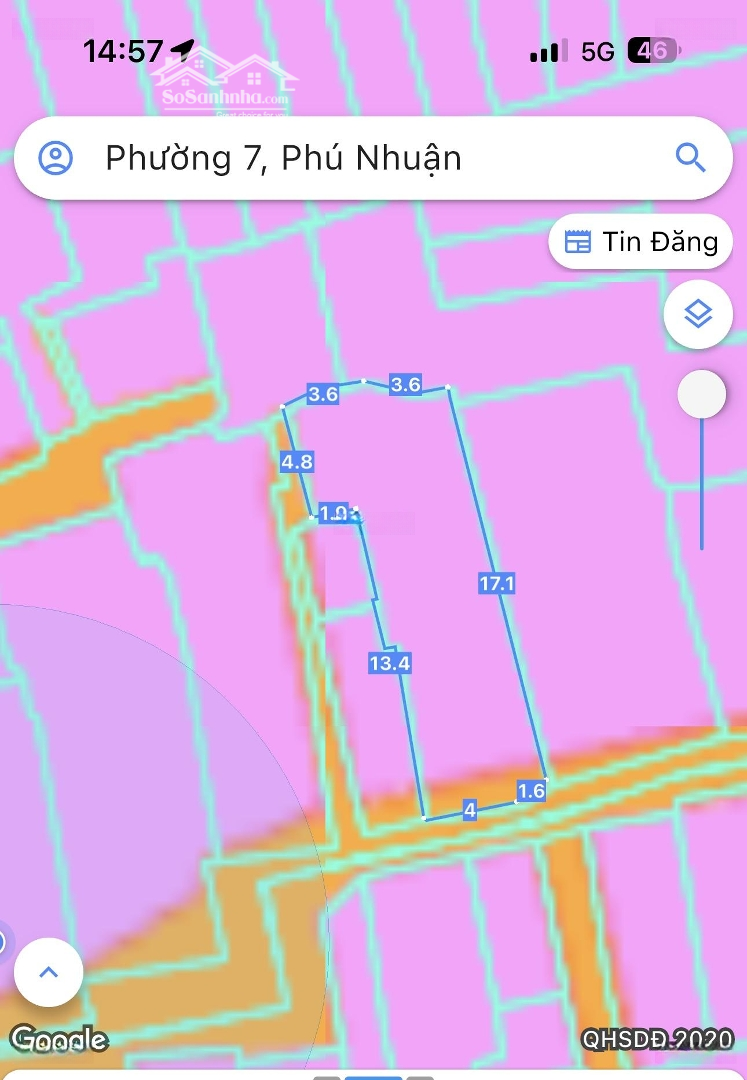Open the map layers selector

(698, 314)
